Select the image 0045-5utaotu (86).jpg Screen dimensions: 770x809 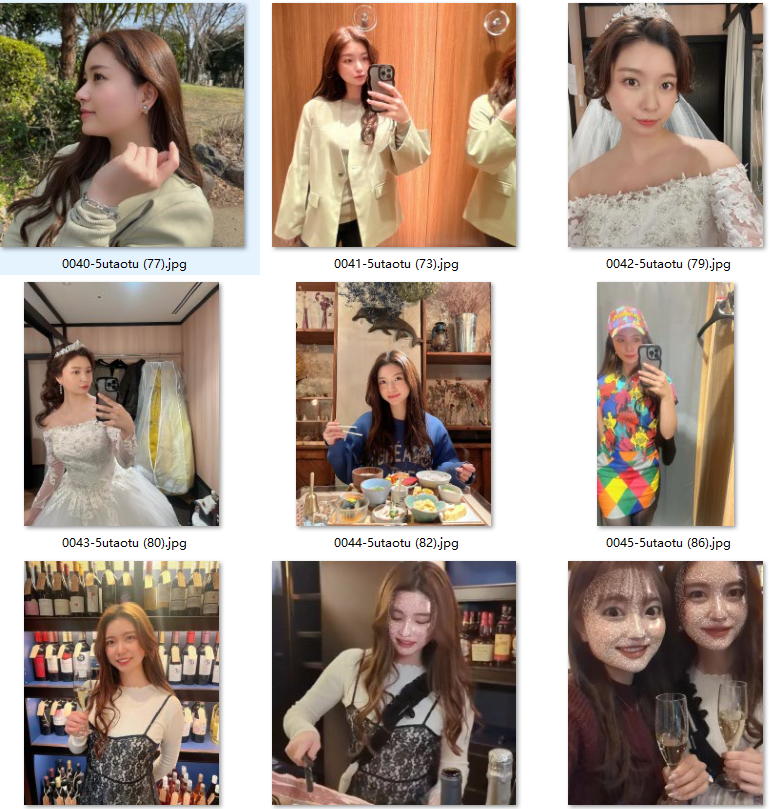point(666,404)
